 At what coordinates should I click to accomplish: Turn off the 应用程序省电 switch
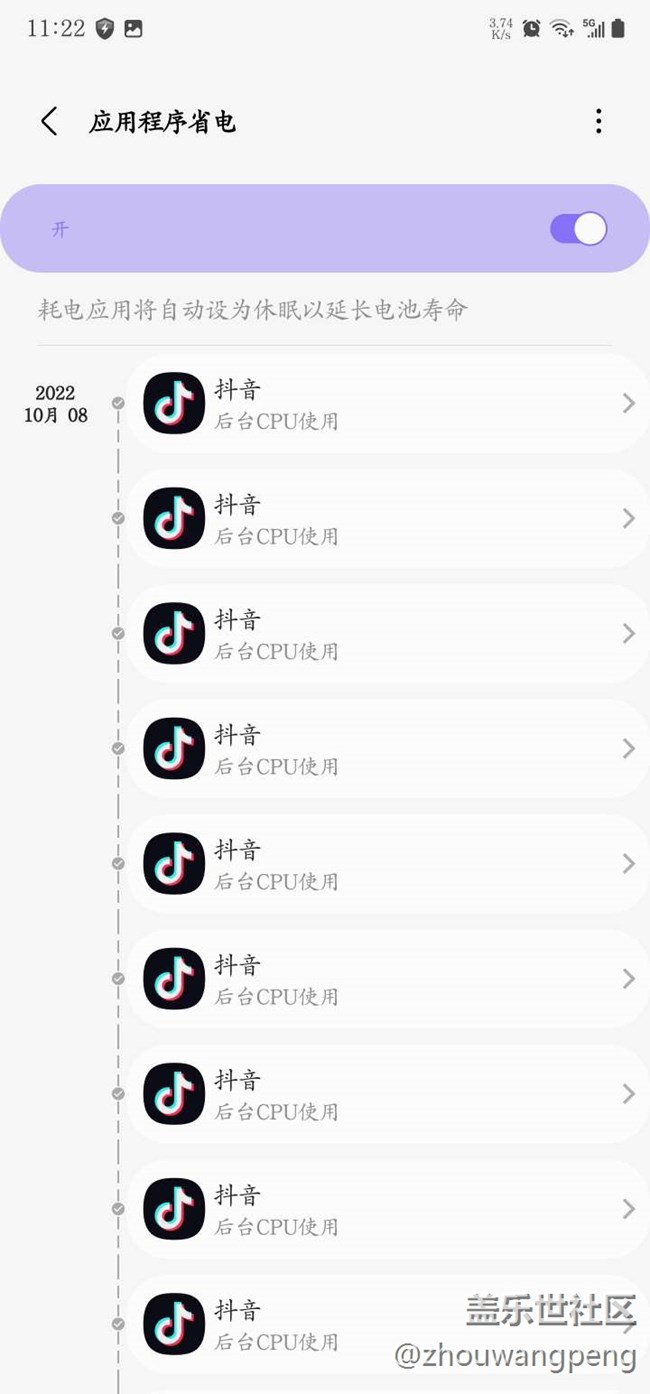(x=578, y=229)
